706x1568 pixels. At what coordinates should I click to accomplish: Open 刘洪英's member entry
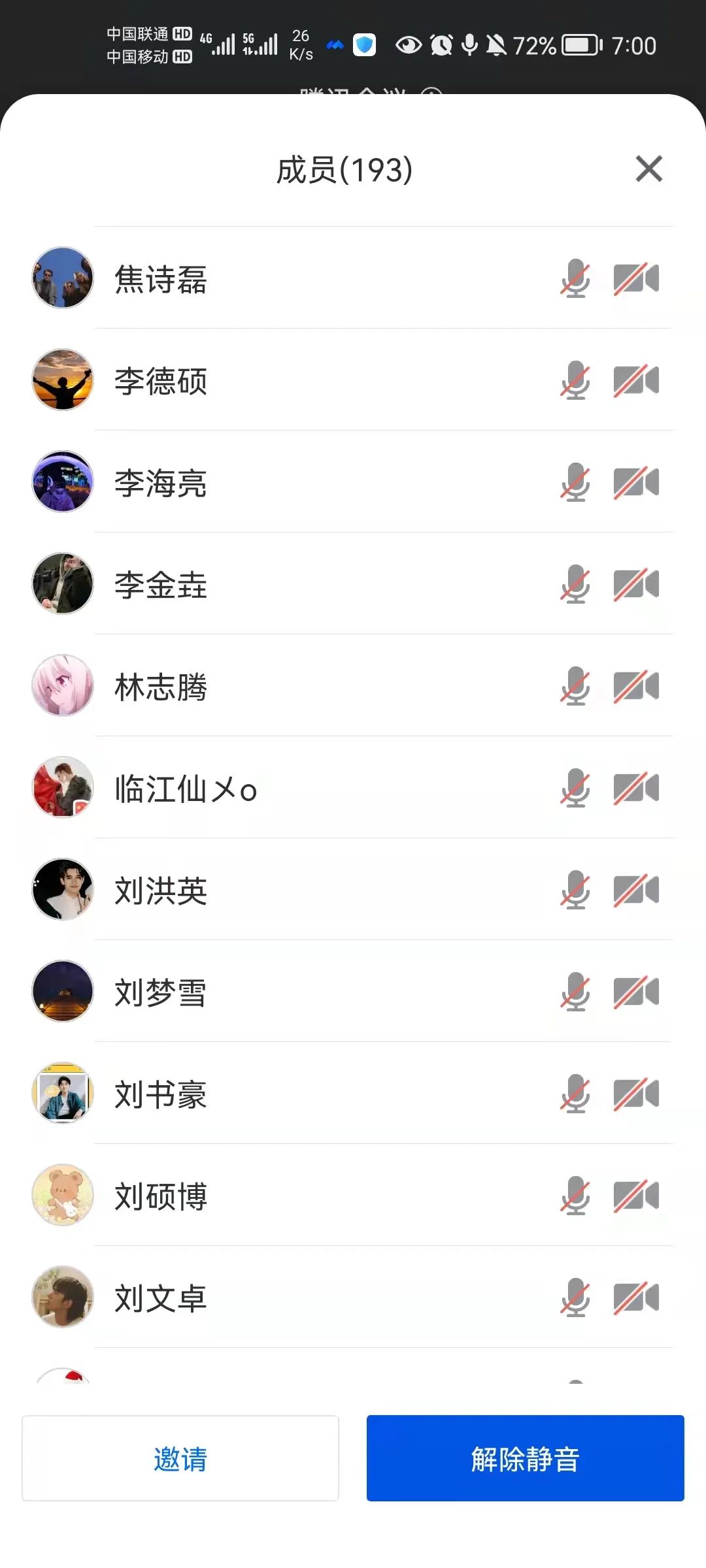click(x=161, y=890)
